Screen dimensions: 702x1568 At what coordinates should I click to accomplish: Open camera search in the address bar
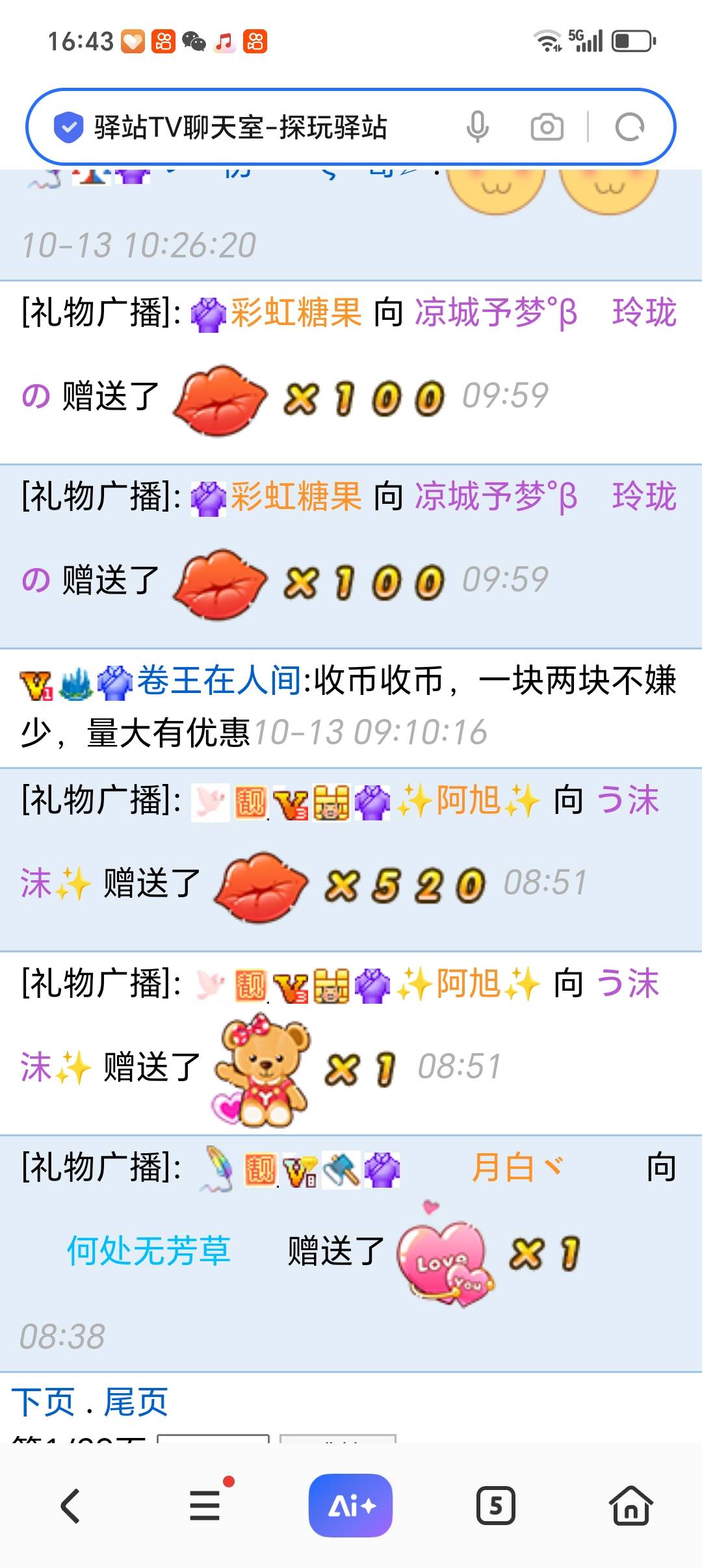[547, 127]
